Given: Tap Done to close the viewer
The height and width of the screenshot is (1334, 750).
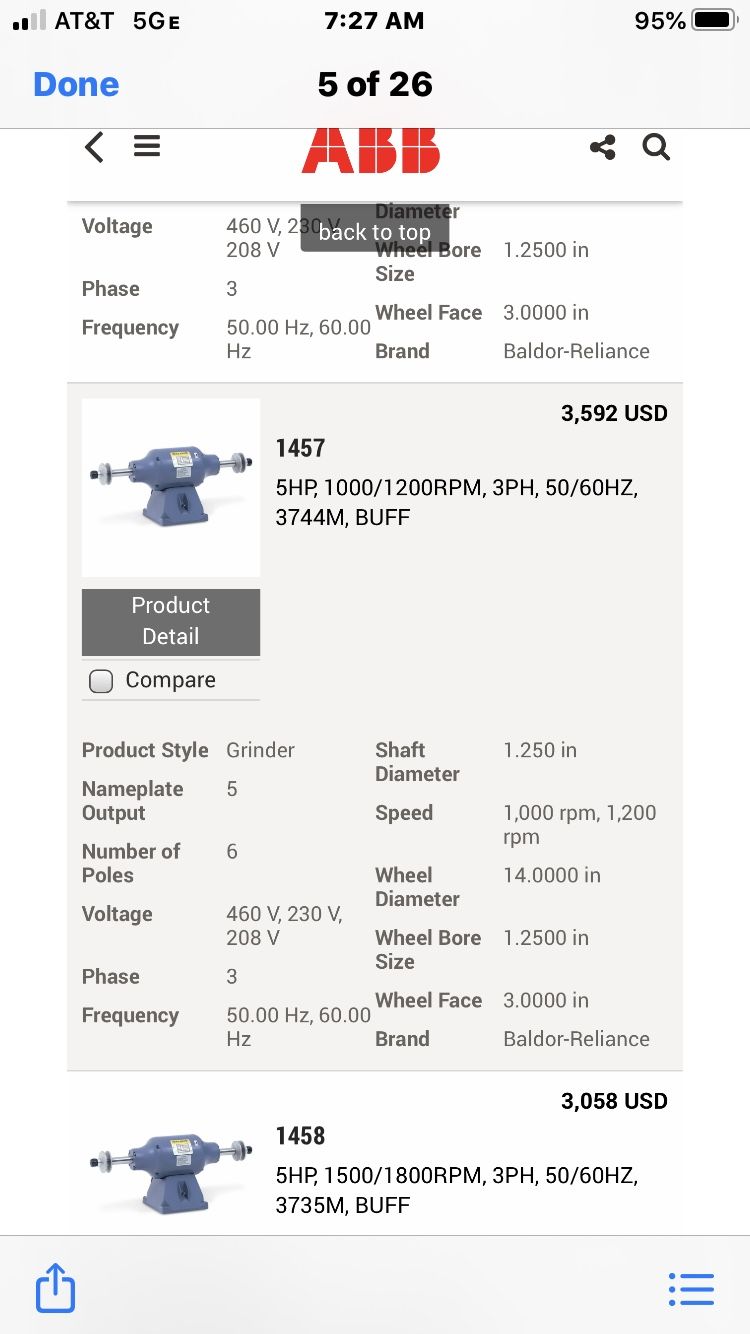Looking at the screenshot, I should (76, 85).
